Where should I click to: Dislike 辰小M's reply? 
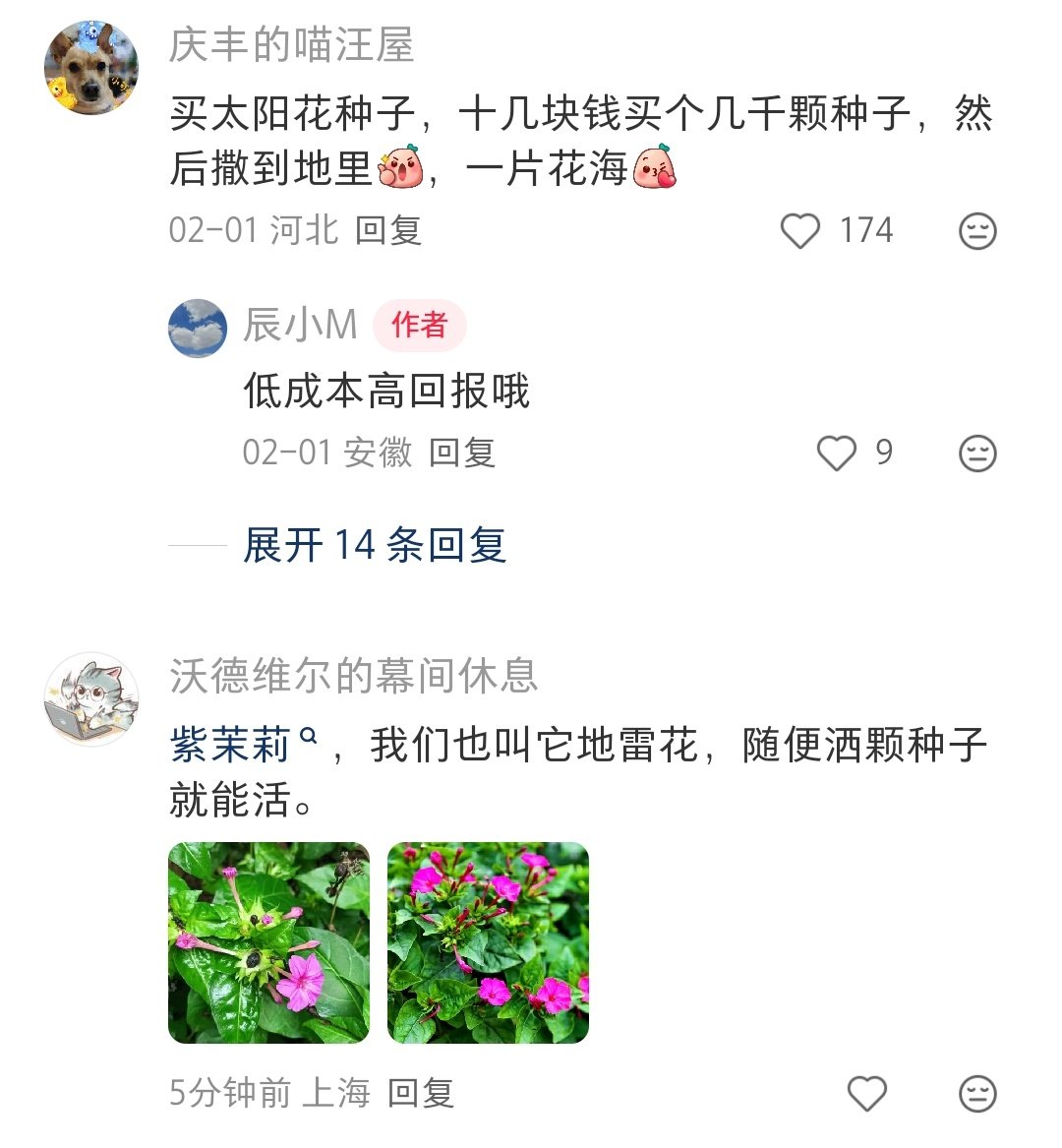tap(977, 453)
